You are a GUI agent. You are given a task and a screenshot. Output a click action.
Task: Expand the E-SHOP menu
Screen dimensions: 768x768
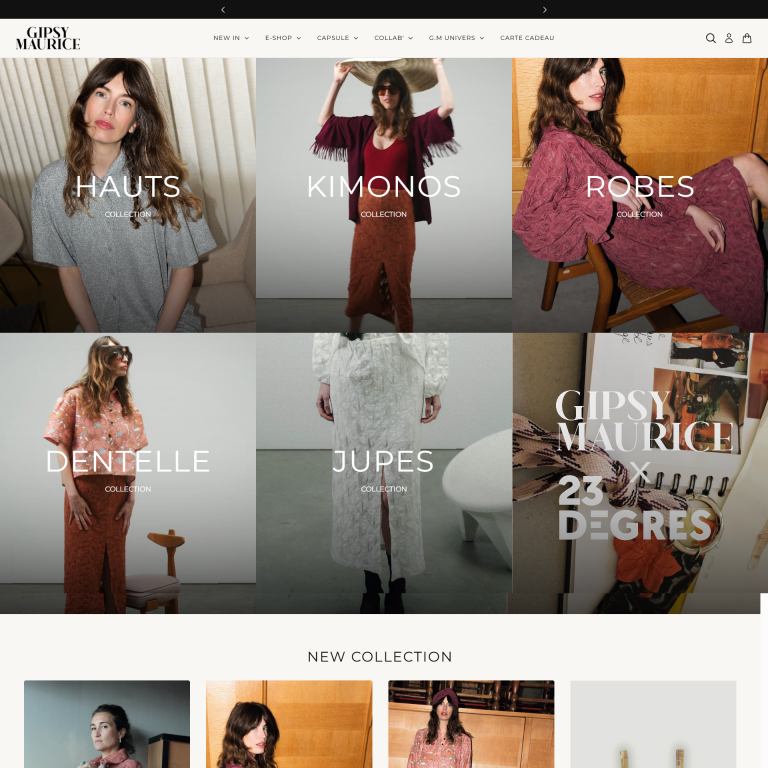(x=283, y=38)
